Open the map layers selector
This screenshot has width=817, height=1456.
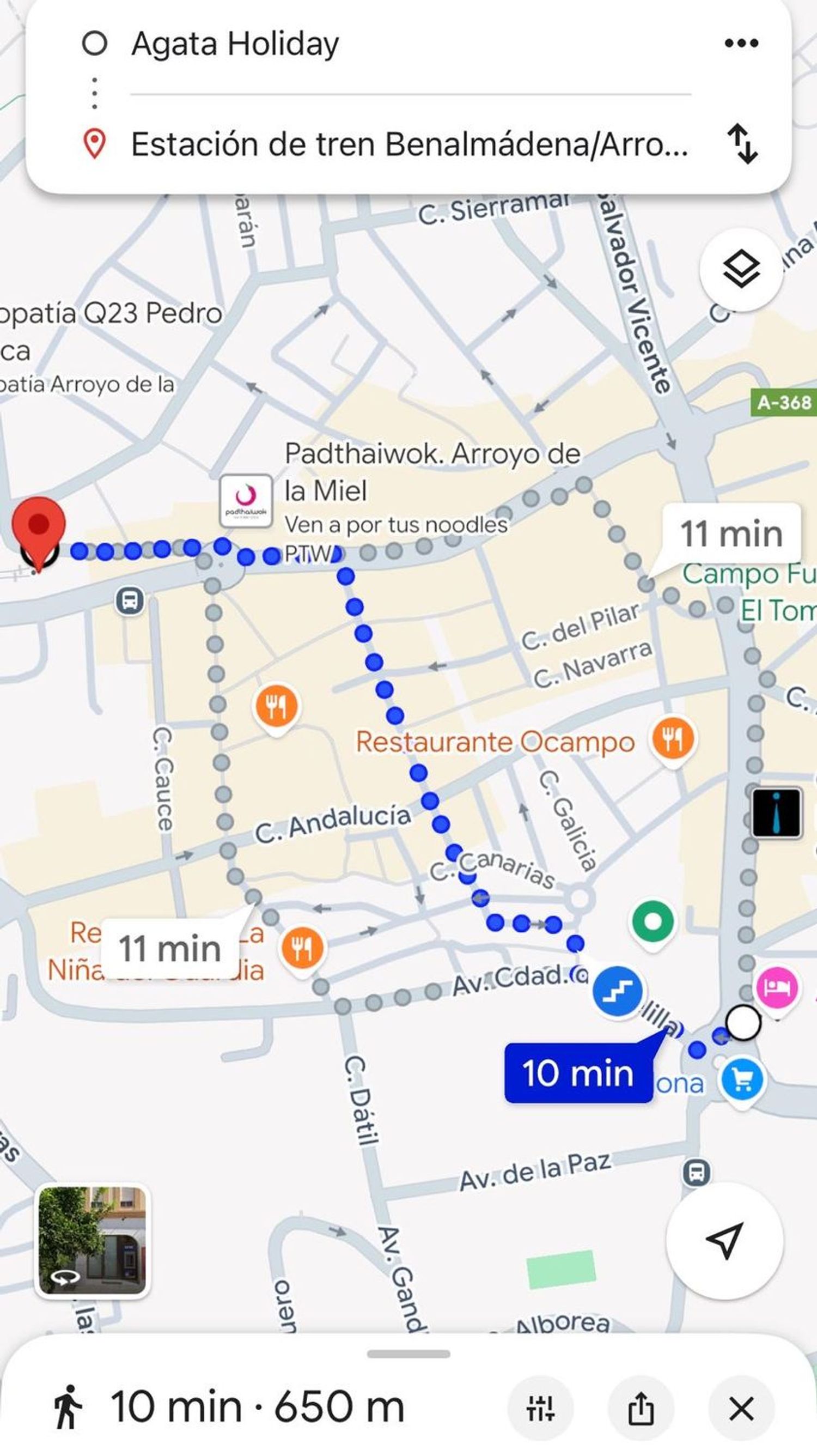click(x=741, y=269)
